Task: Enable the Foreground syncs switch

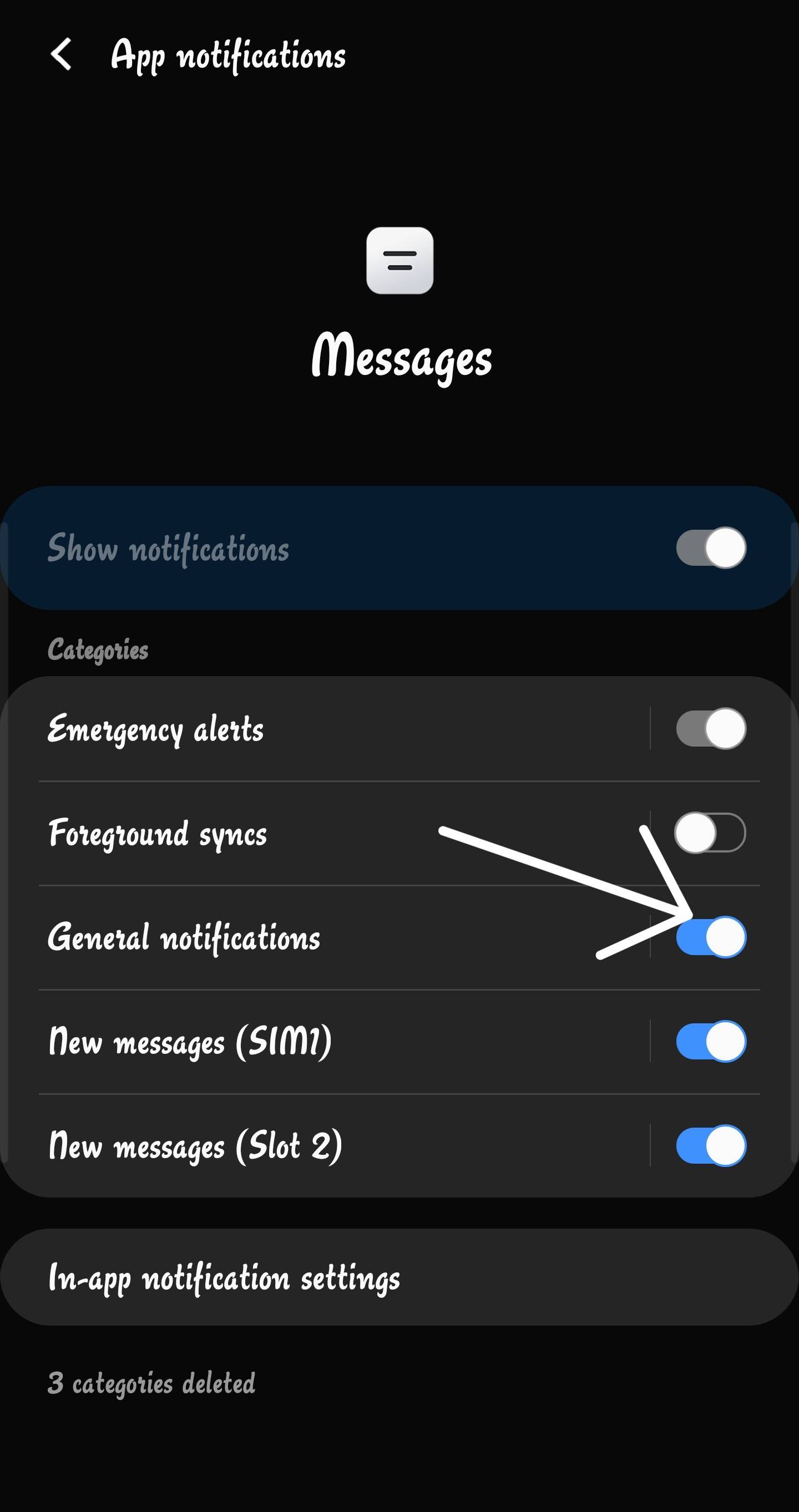Action: coord(710,833)
